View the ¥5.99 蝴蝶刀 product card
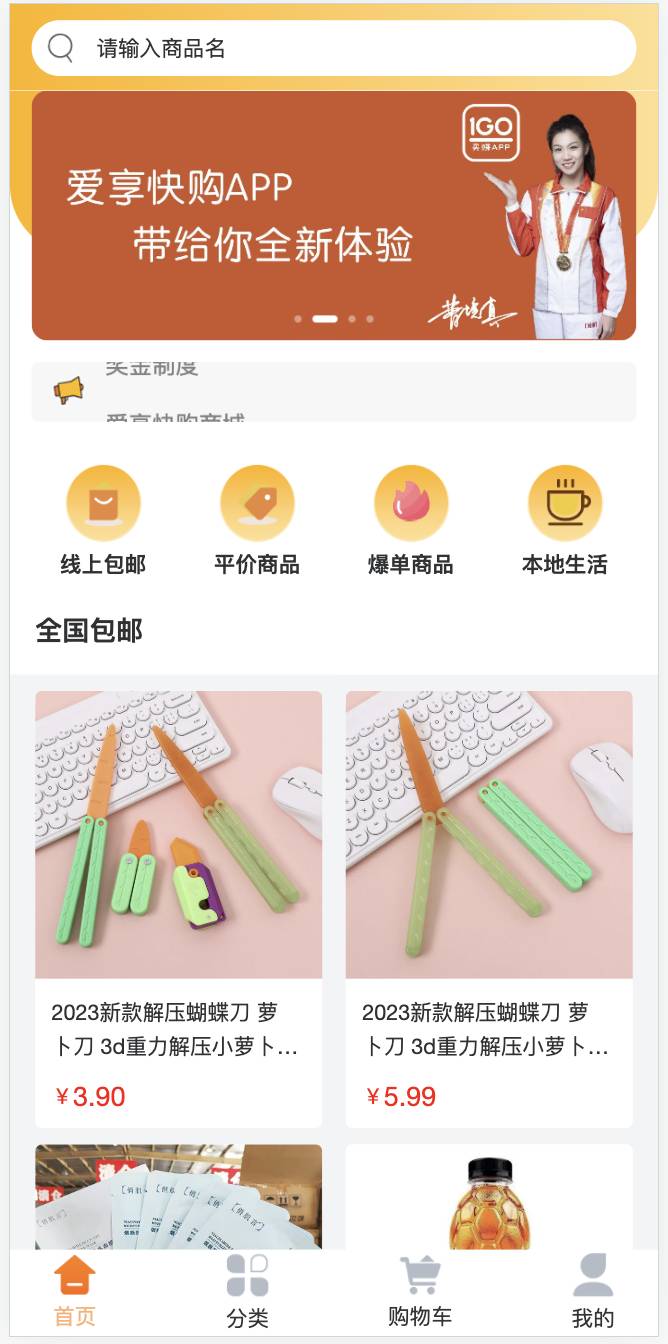The height and width of the screenshot is (1344, 668). (489, 908)
